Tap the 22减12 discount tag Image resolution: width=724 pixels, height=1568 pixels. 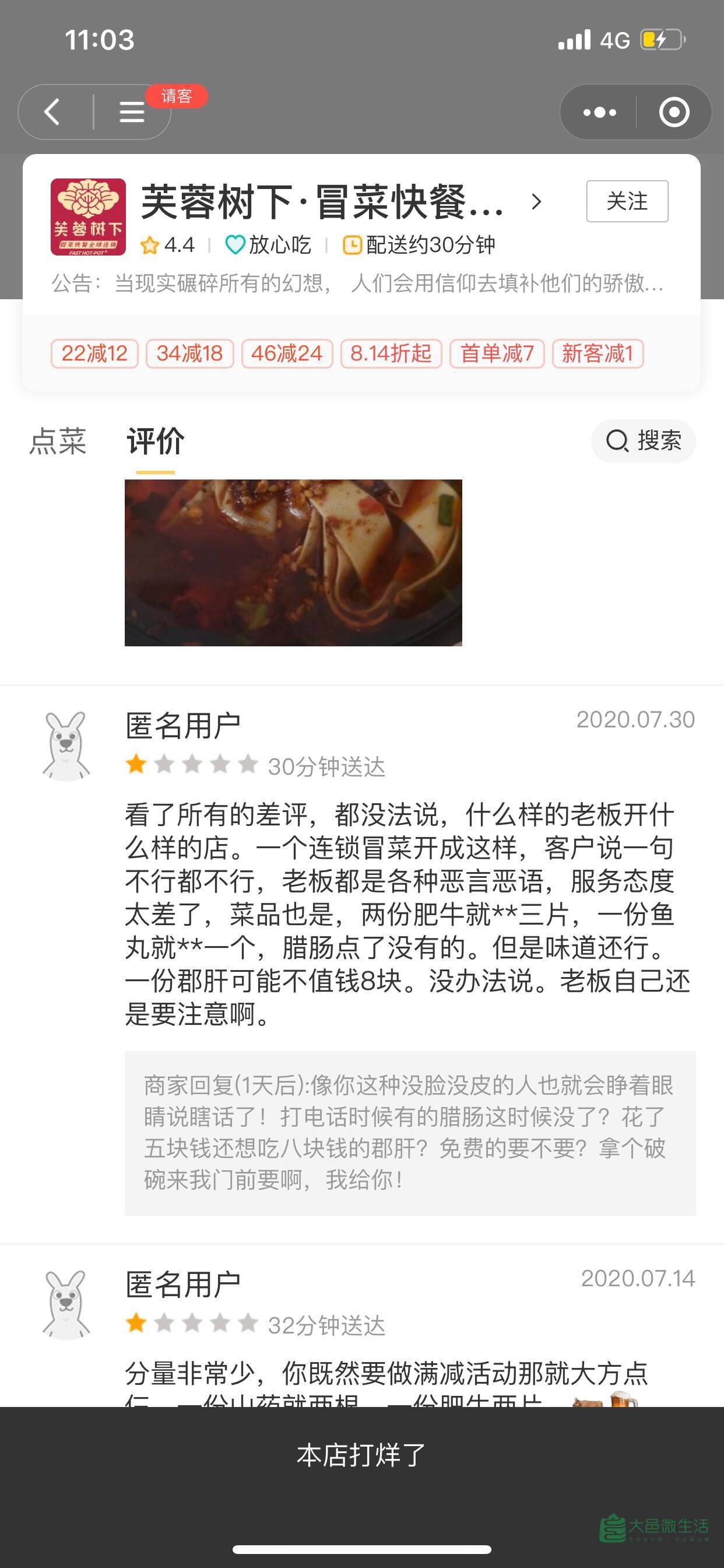94,353
